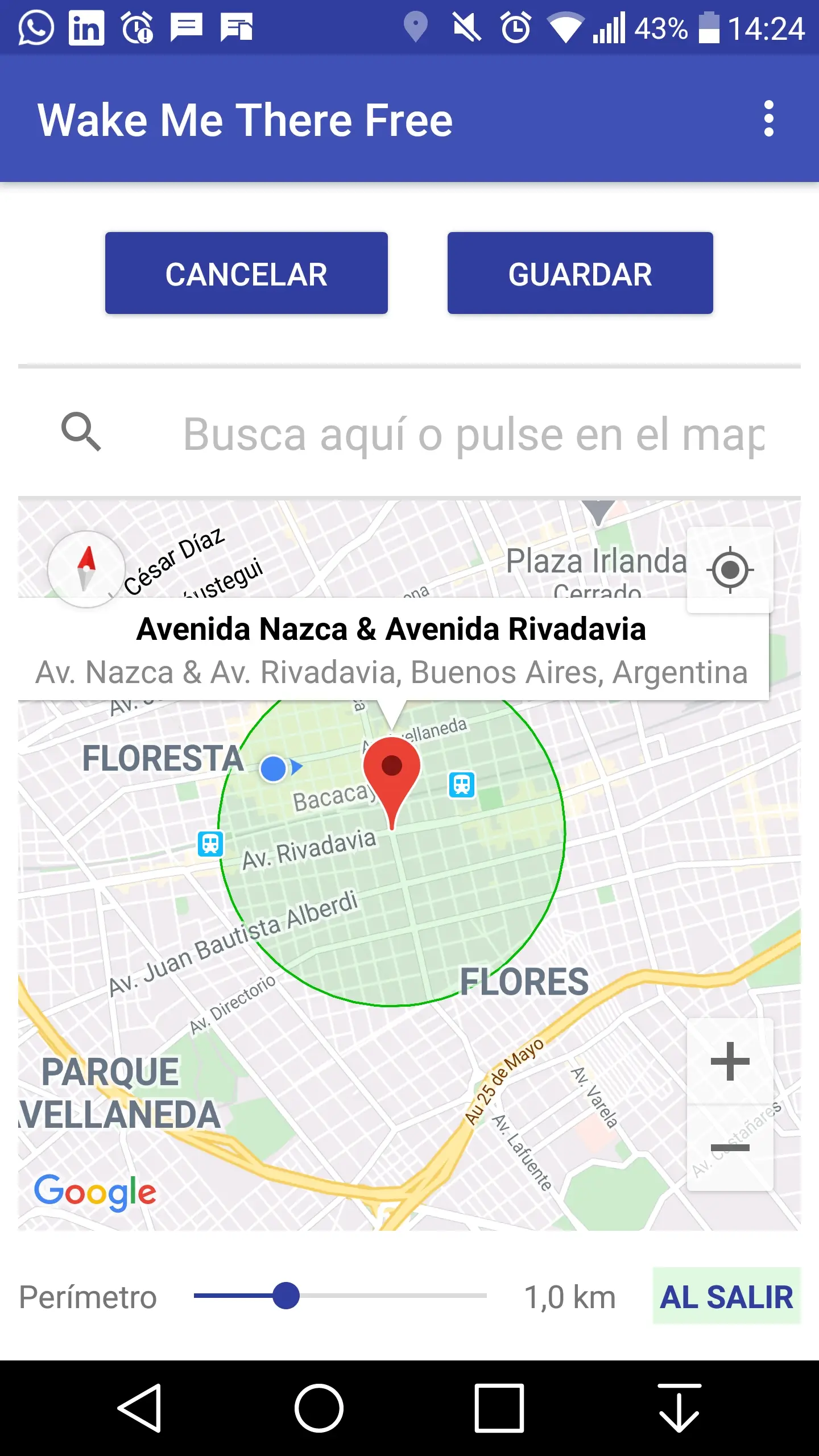Reset map orientation with the compass
This screenshot has height=1456, width=819.
tap(86, 569)
